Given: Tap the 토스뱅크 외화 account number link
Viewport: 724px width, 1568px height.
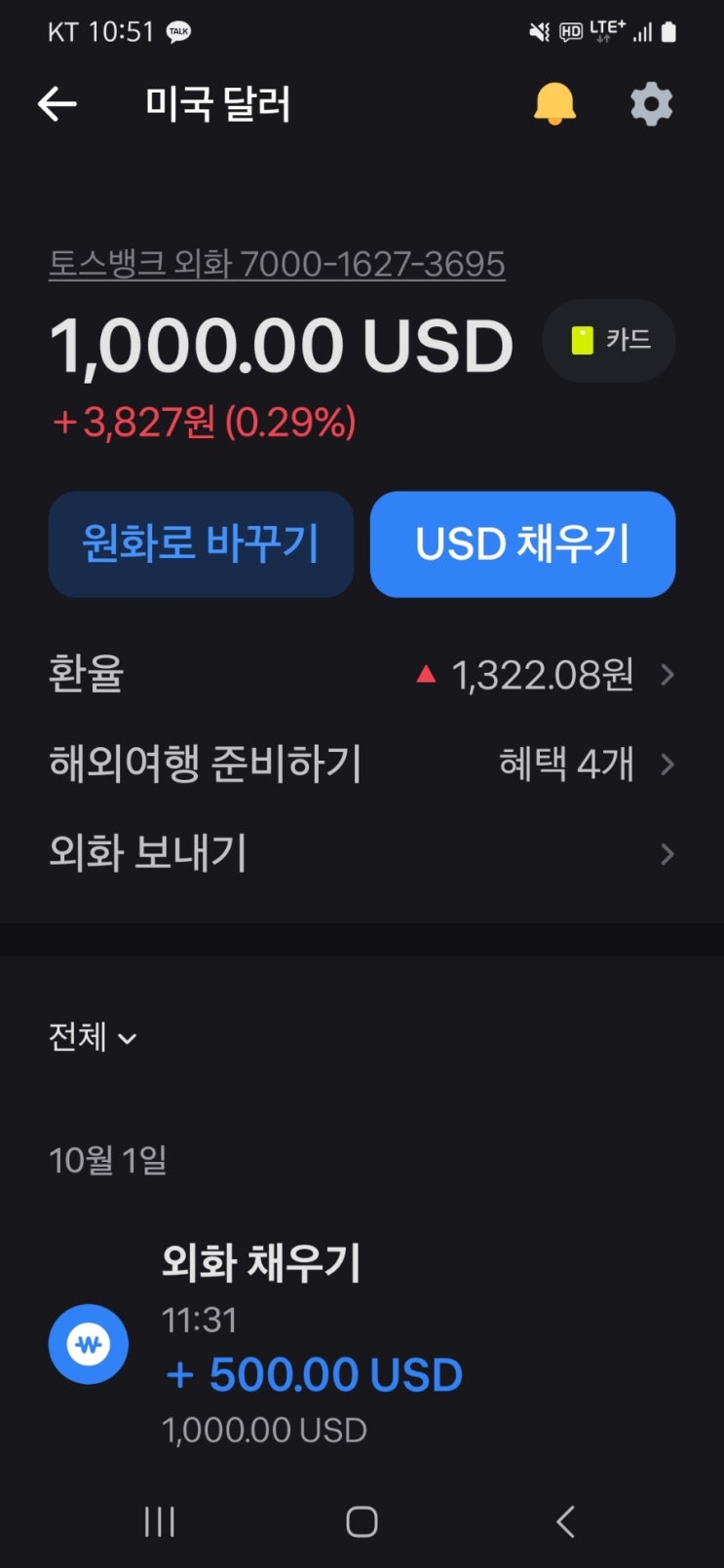Looking at the screenshot, I should (x=277, y=264).
